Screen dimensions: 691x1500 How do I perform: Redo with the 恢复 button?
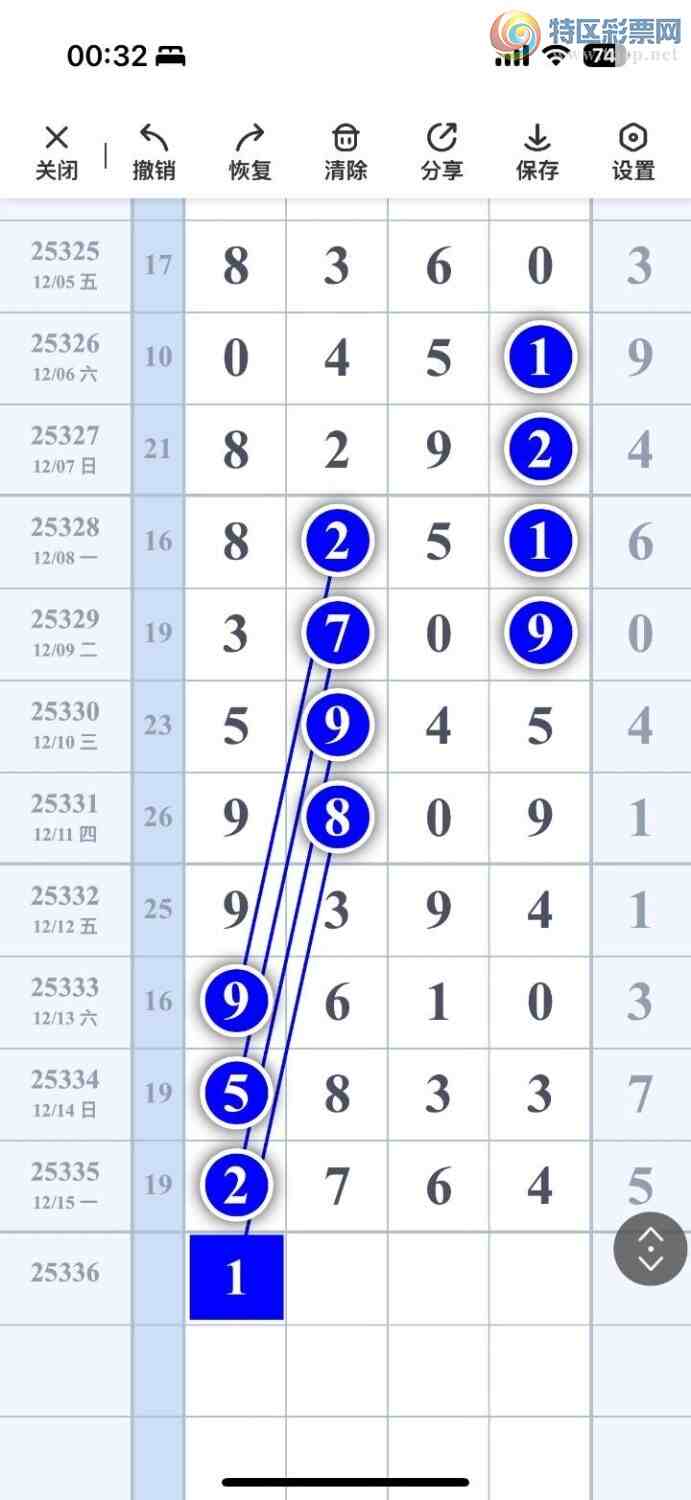249,152
